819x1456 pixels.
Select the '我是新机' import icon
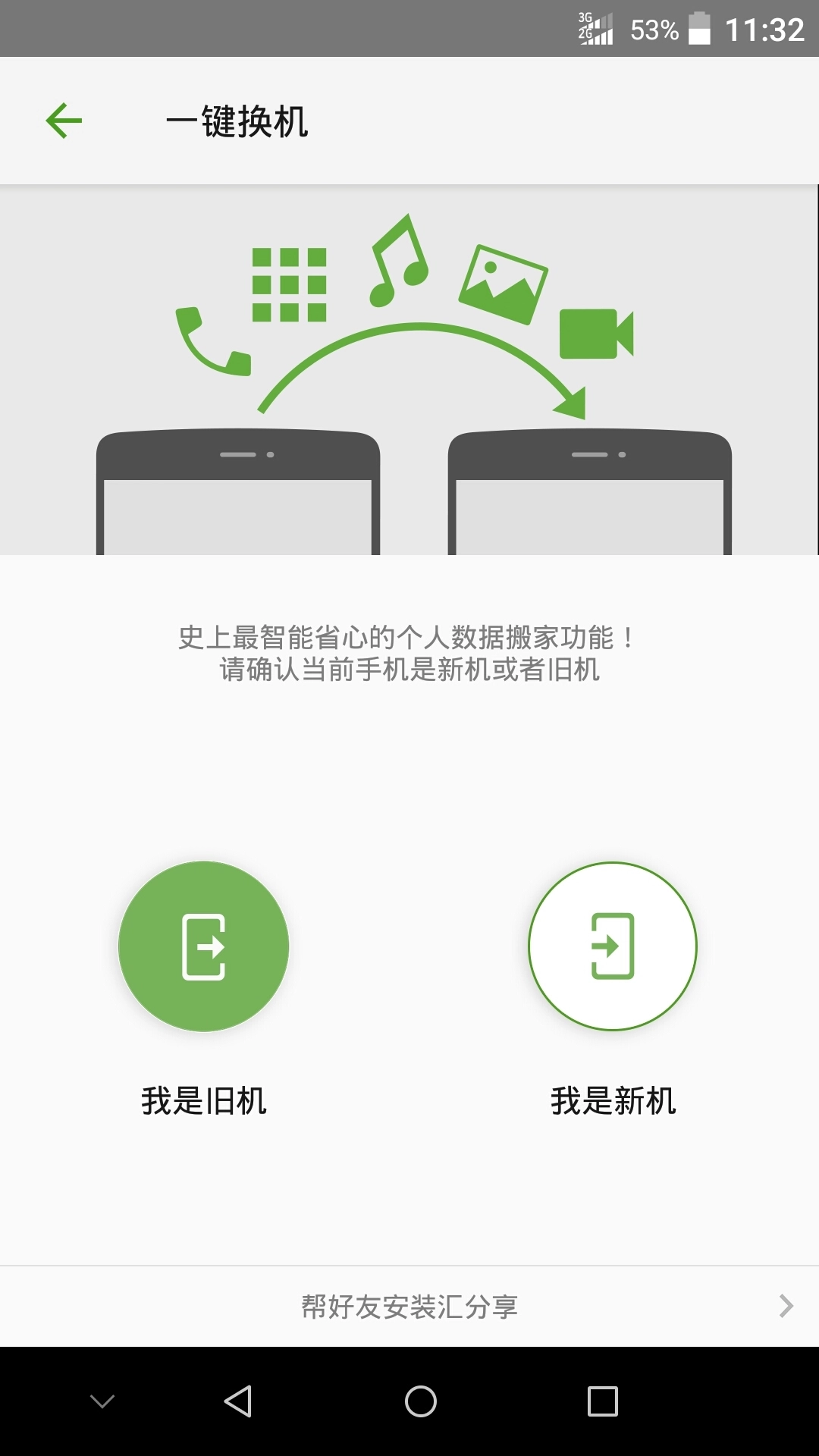click(x=614, y=946)
